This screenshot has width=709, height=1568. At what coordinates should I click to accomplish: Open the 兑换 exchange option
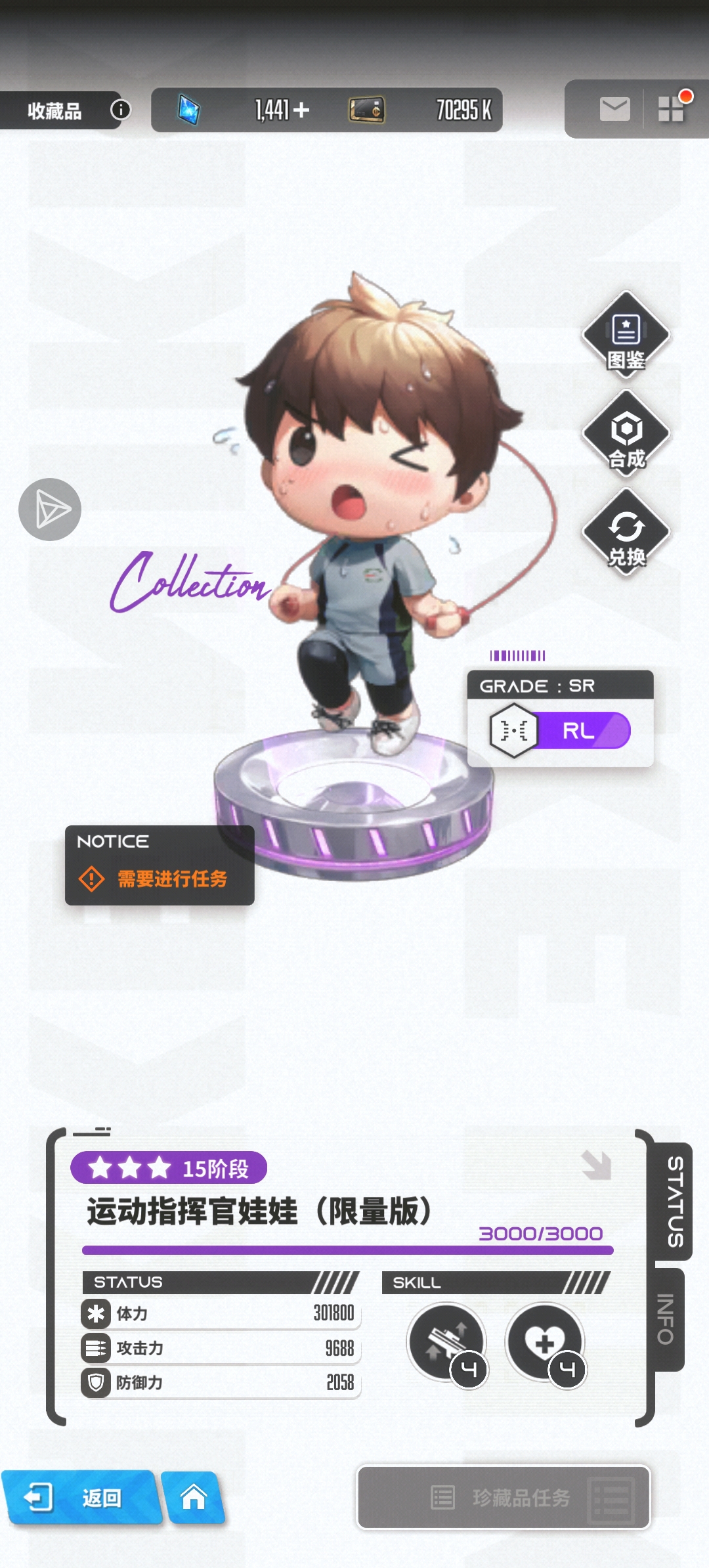[x=626, y=533]
